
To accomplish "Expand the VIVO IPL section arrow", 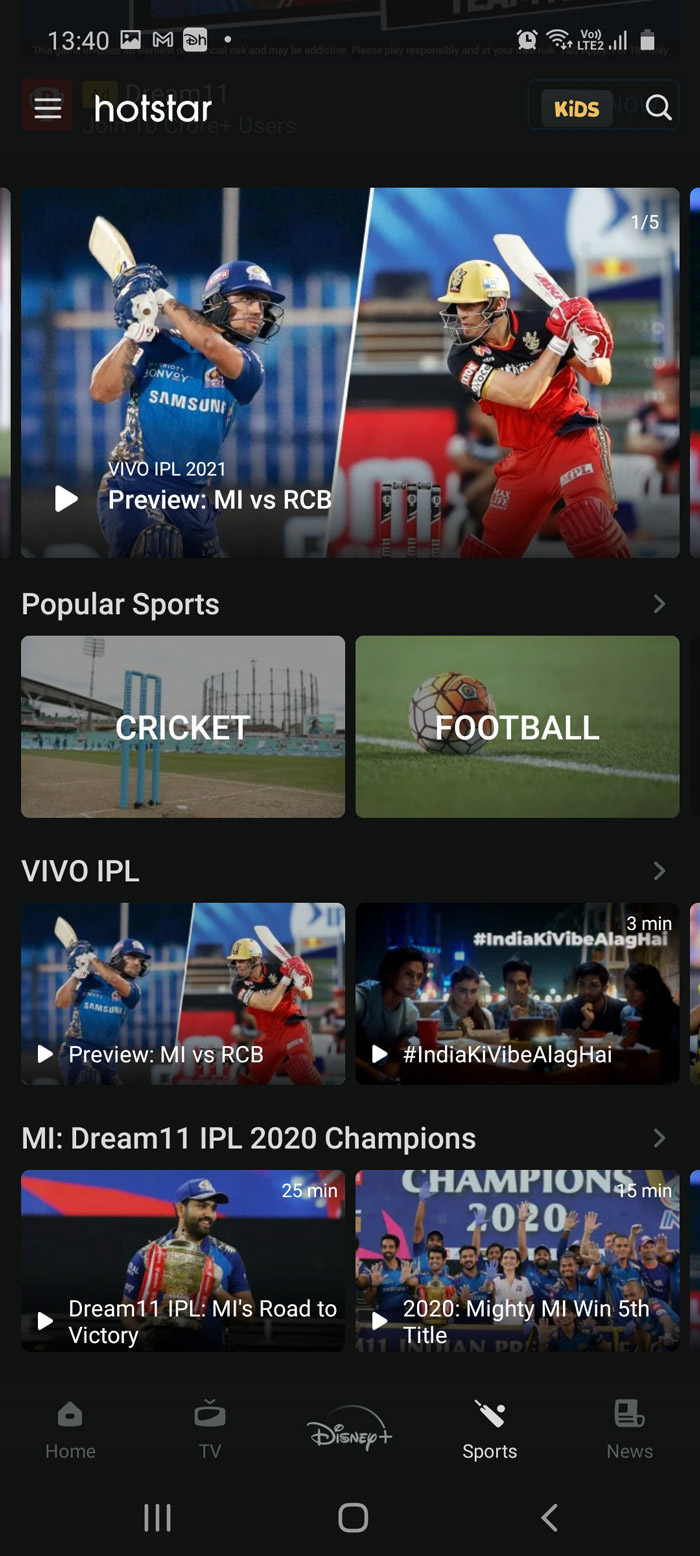I will tap(659, 871).
